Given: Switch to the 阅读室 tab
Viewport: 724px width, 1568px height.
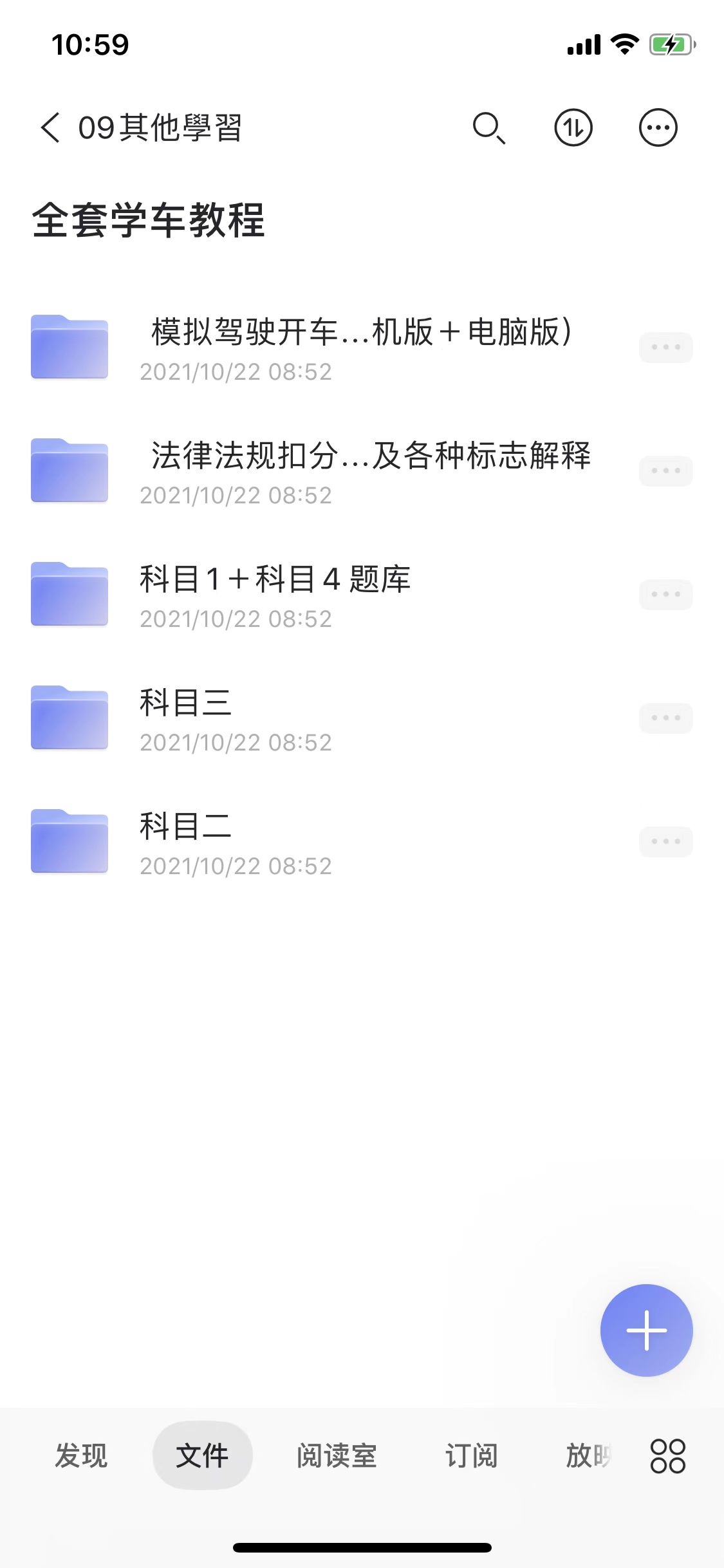Looking at the screenshot, I should pos(337,1455).
